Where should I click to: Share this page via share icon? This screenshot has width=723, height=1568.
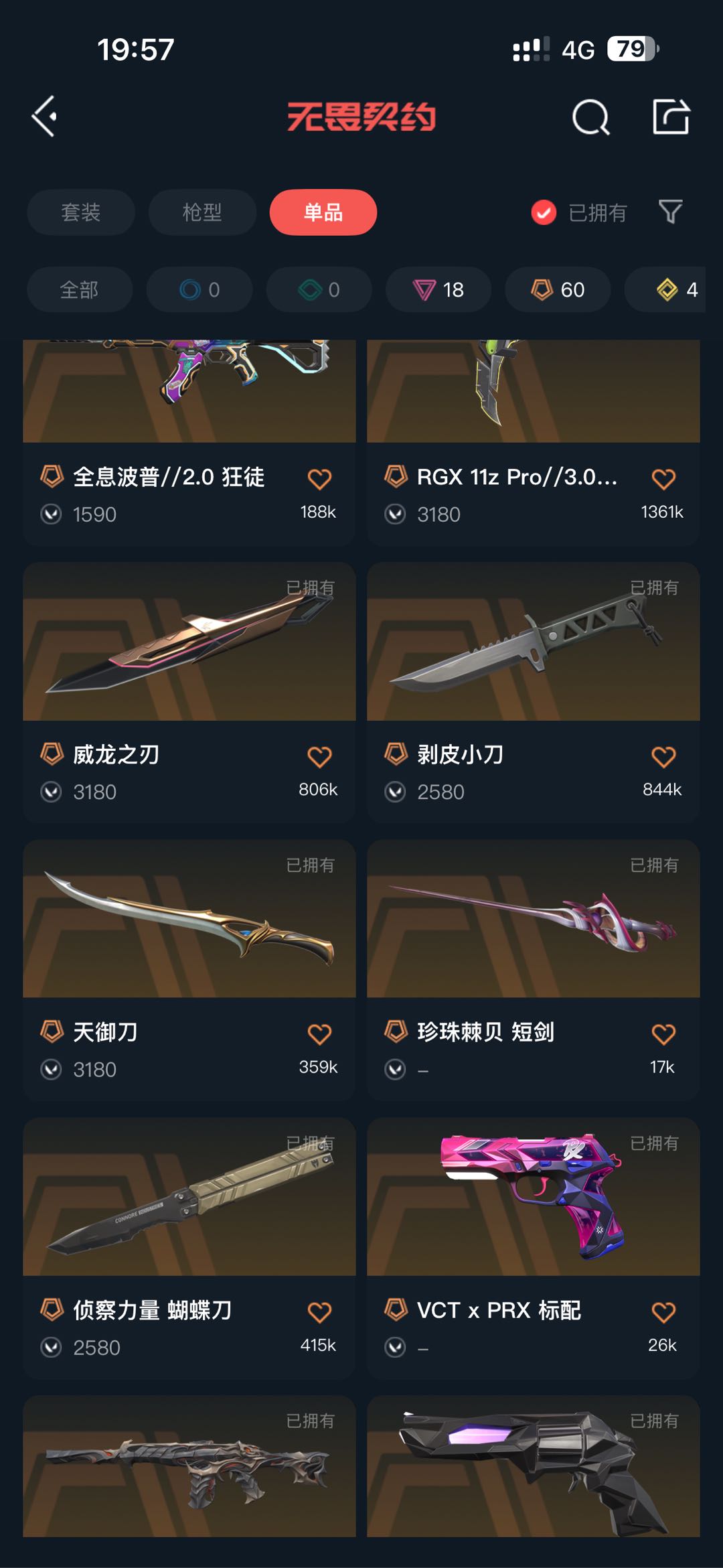[x=671, y=117]
